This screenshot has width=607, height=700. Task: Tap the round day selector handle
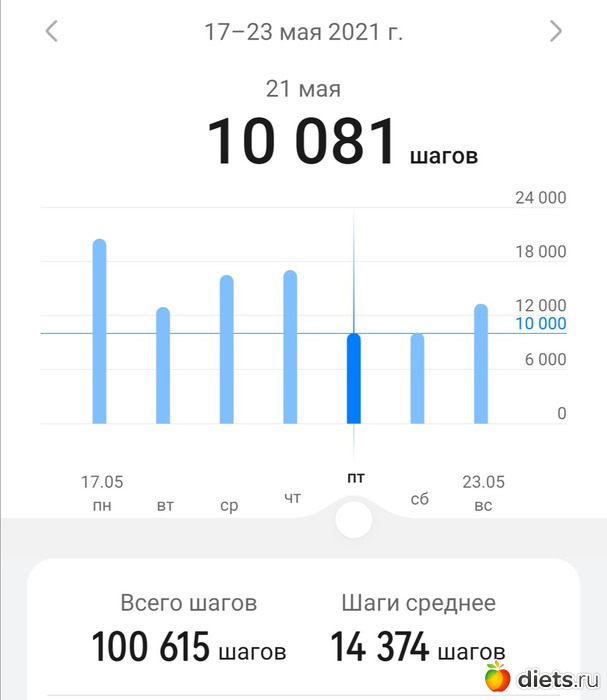tap(354, 520)
